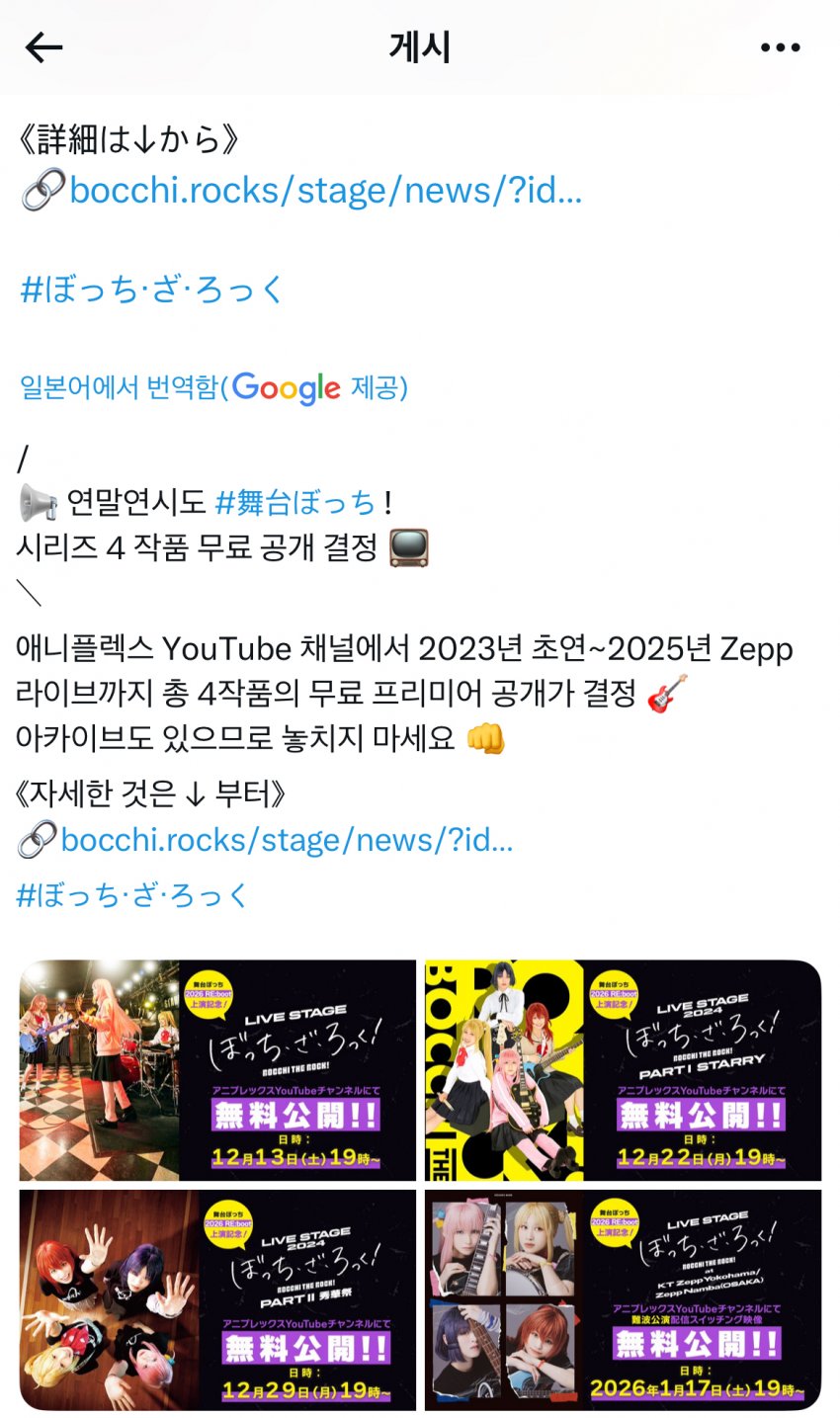Go back using the arrow
This screenshot has width=840, height=1418.
click(x=44, y=46)
